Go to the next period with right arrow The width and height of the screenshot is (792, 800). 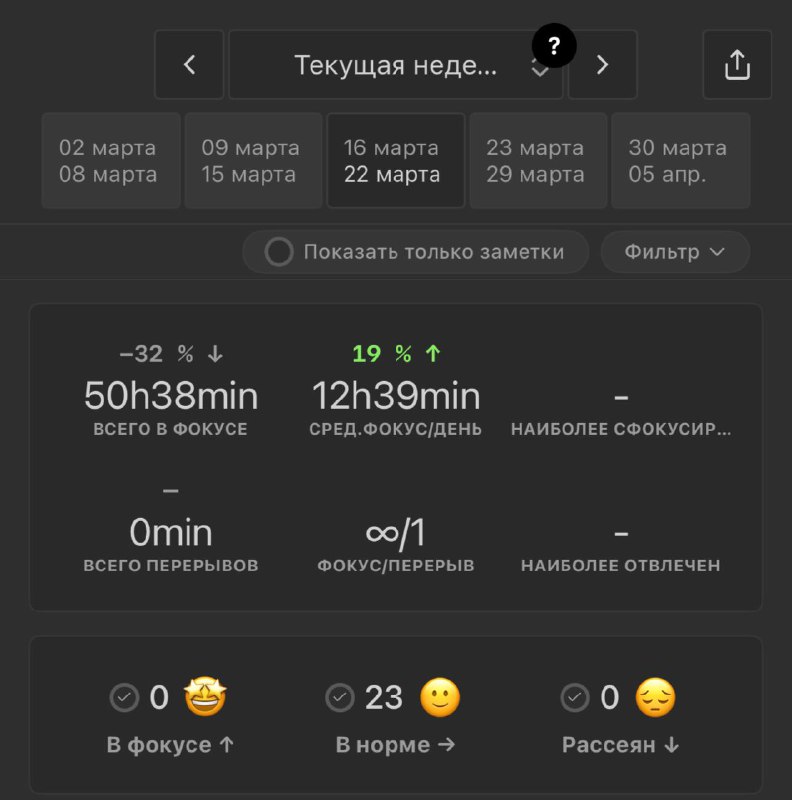pyautogui.click(x=602, y=65)
